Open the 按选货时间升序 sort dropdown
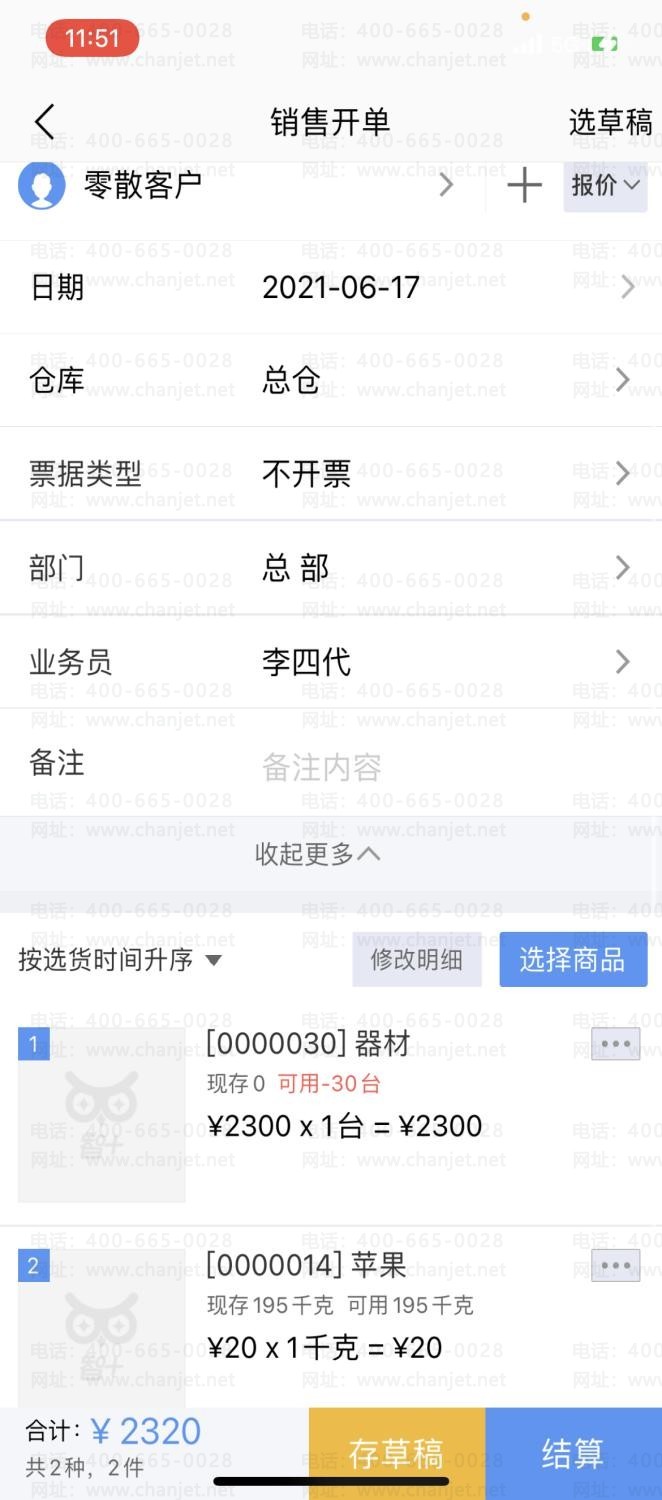Viewport: 662px width, 1500px height. (120, 960)
